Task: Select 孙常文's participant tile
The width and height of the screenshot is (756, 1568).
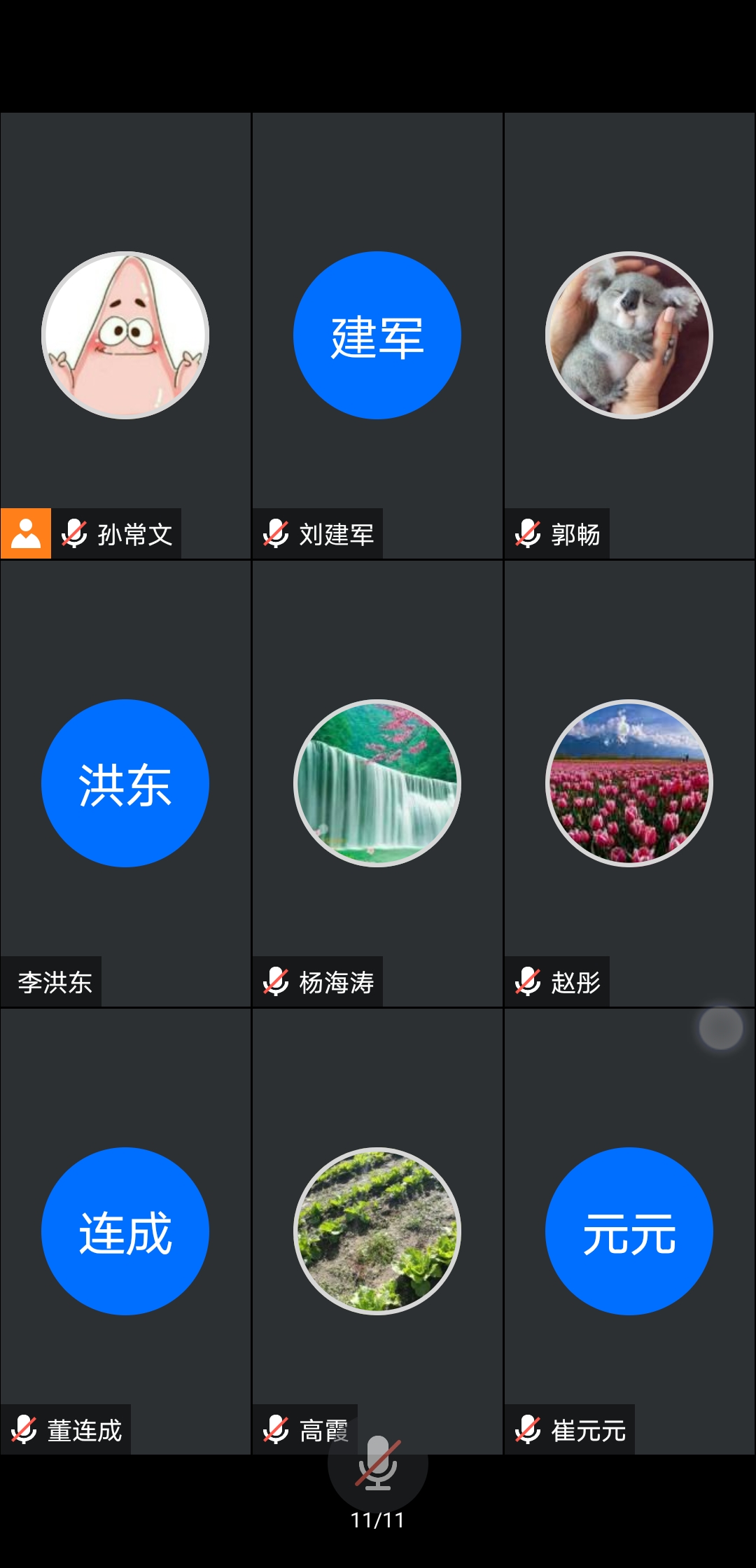Action: (125, 336)
